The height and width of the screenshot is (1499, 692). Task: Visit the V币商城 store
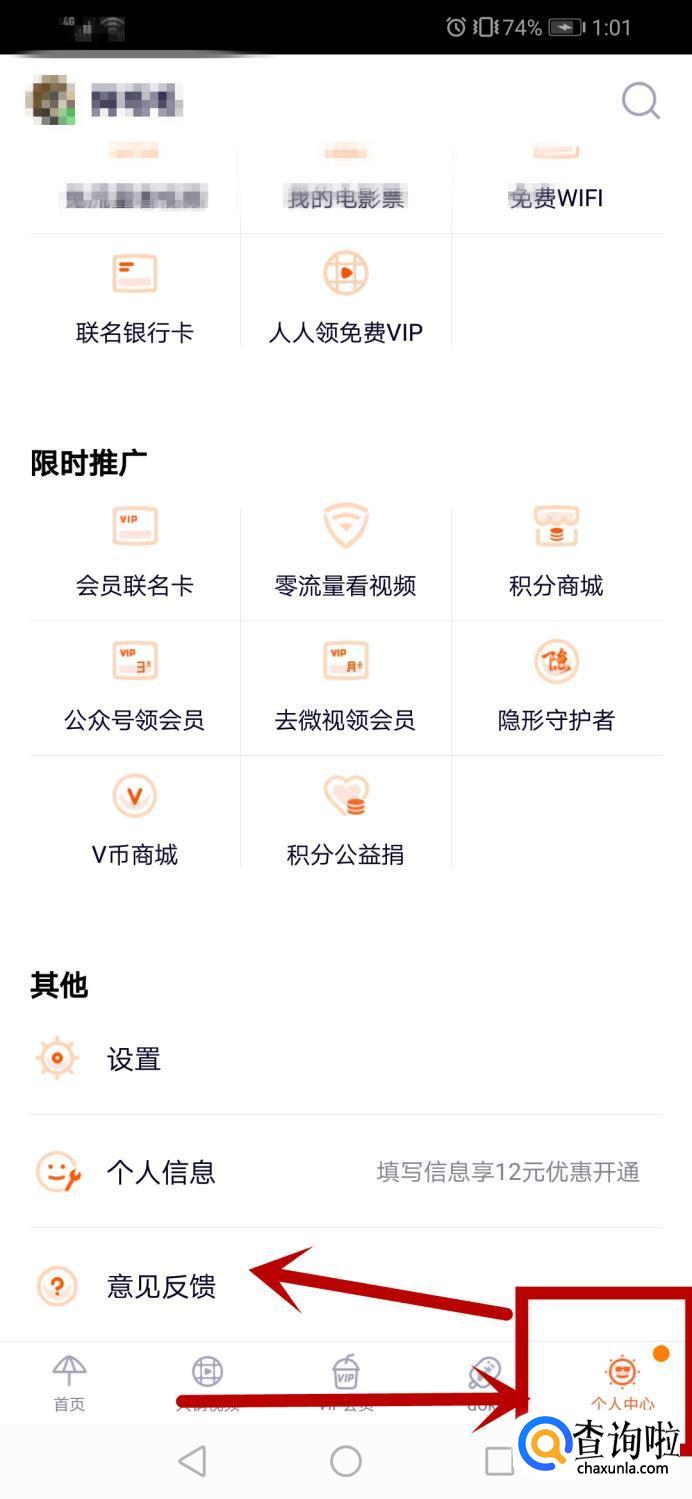point(134,820)
